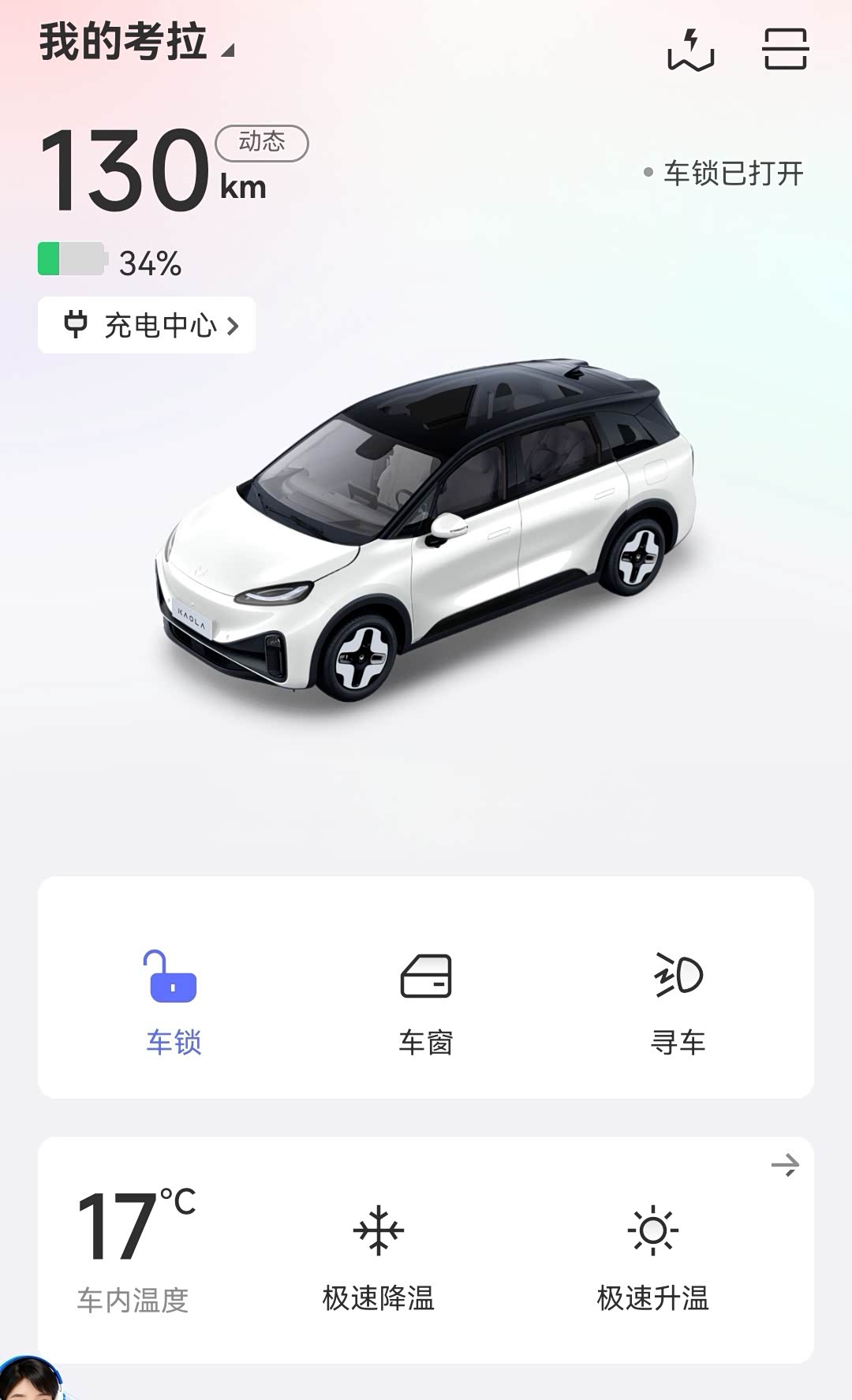Open the charging map icon
Image resolution: width=852 pixels, height=1400 pixels.
(x=691, y=50)
